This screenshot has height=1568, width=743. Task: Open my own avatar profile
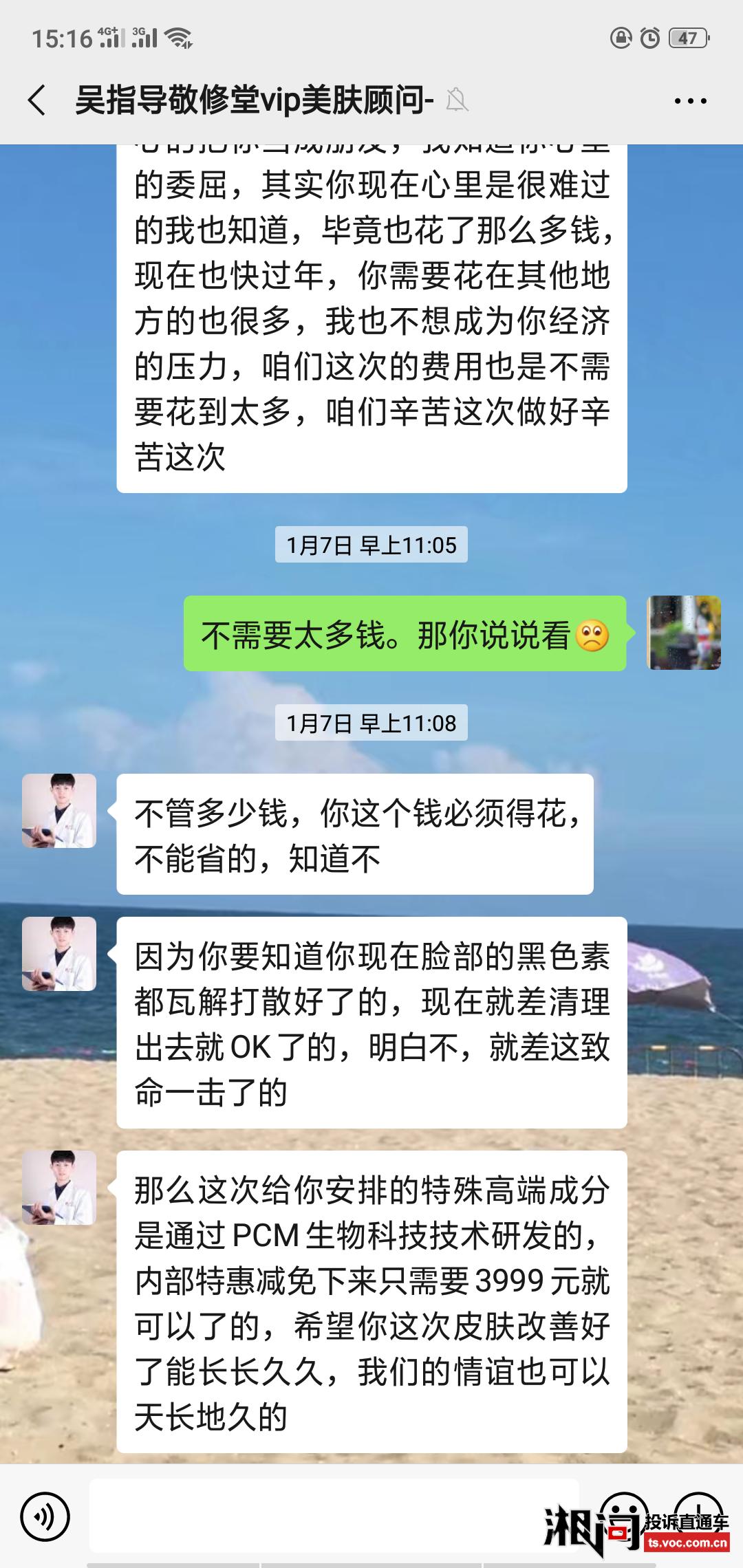(683, 633)
